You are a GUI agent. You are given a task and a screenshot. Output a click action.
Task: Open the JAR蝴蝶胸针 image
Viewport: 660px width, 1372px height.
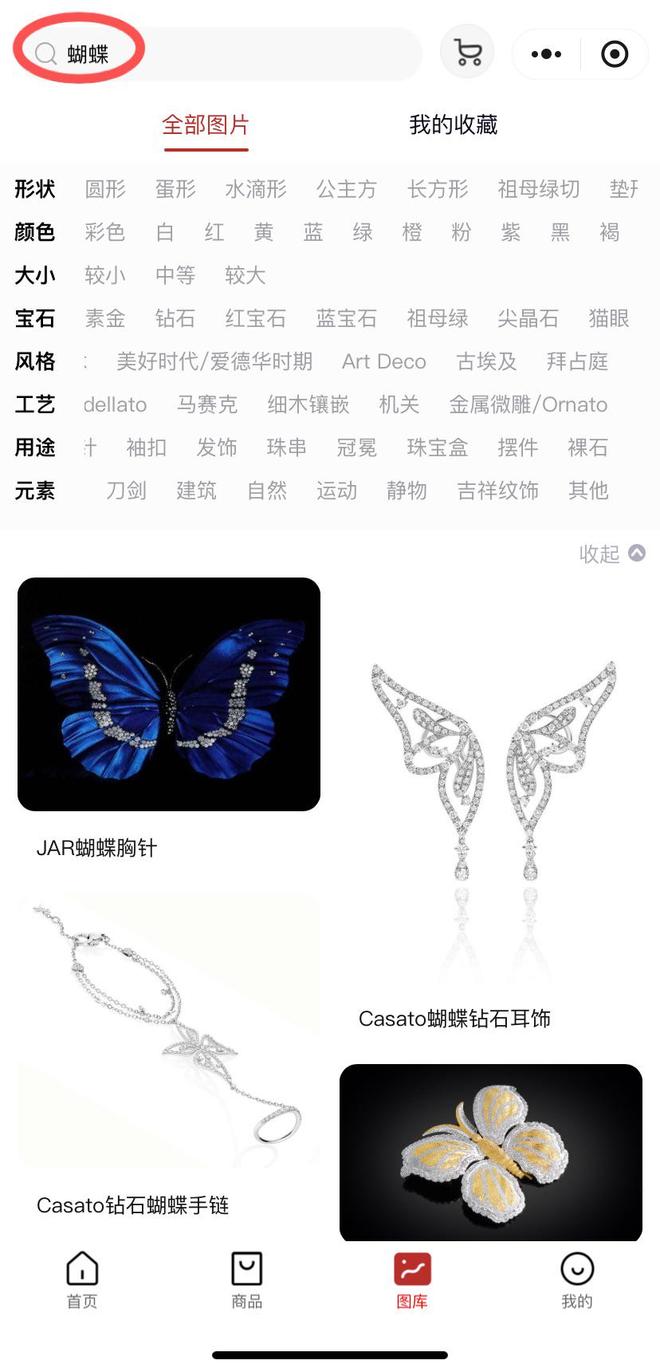(x=169, y=694)
